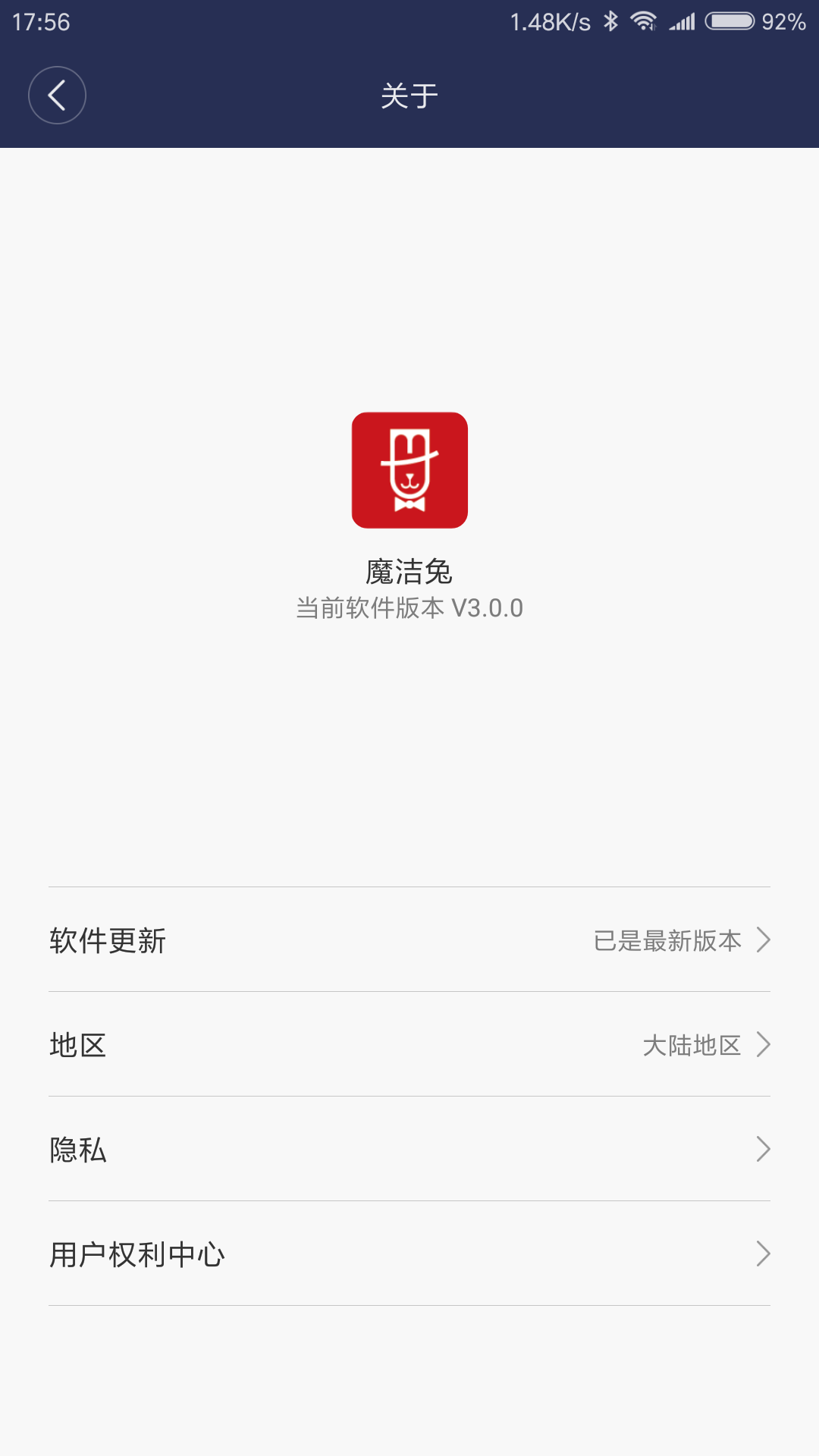Open the 隐私 menu entry
Image resolution: width=819 pixels, height=1456 pixels.
click(x=78, y=1150)
